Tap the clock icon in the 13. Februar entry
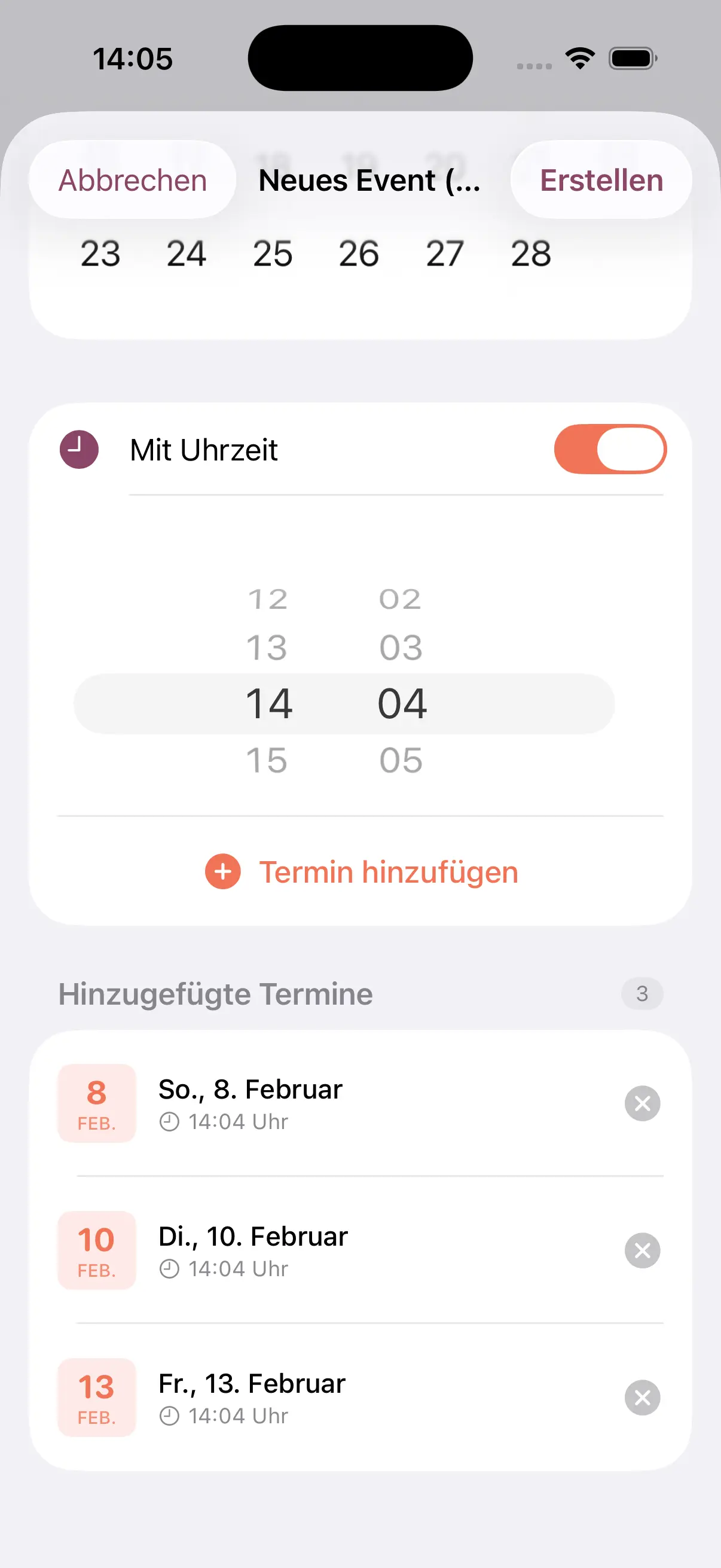Screen dimensions: 721x1568 point(170,1416)
